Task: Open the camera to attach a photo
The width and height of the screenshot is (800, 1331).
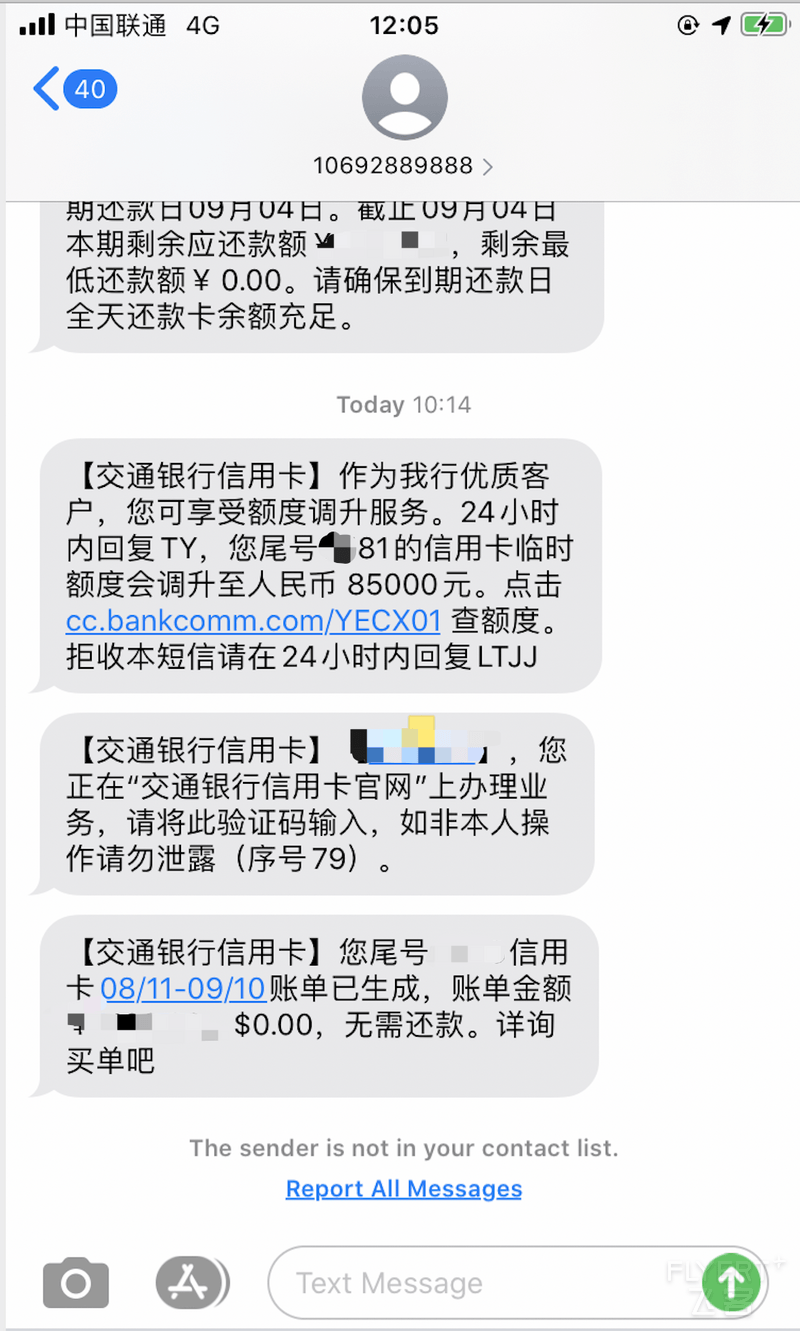Action: click(x=76, y=1282)
